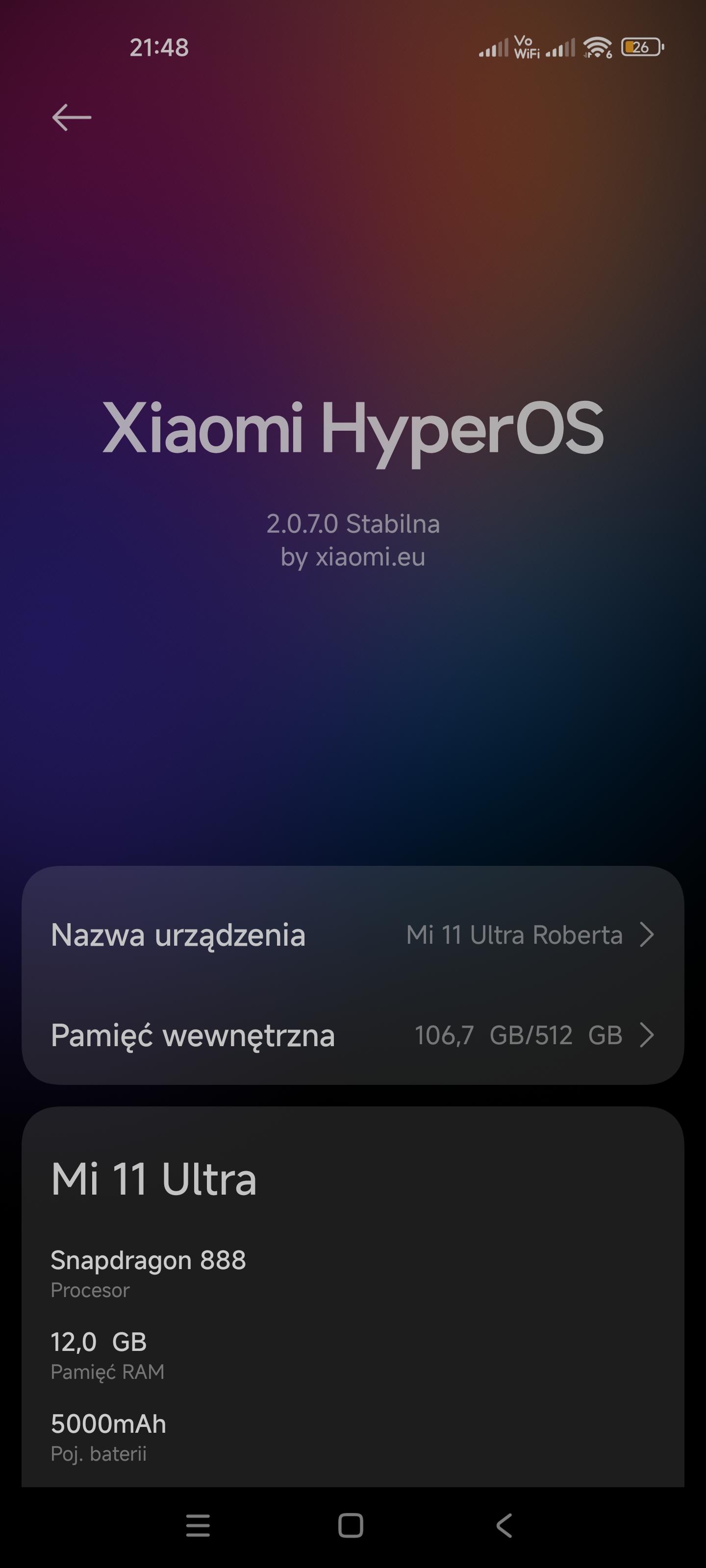The image size is (706, 1568).
Task: Go to the home screen via the navigation bar
Action: 351,1525
